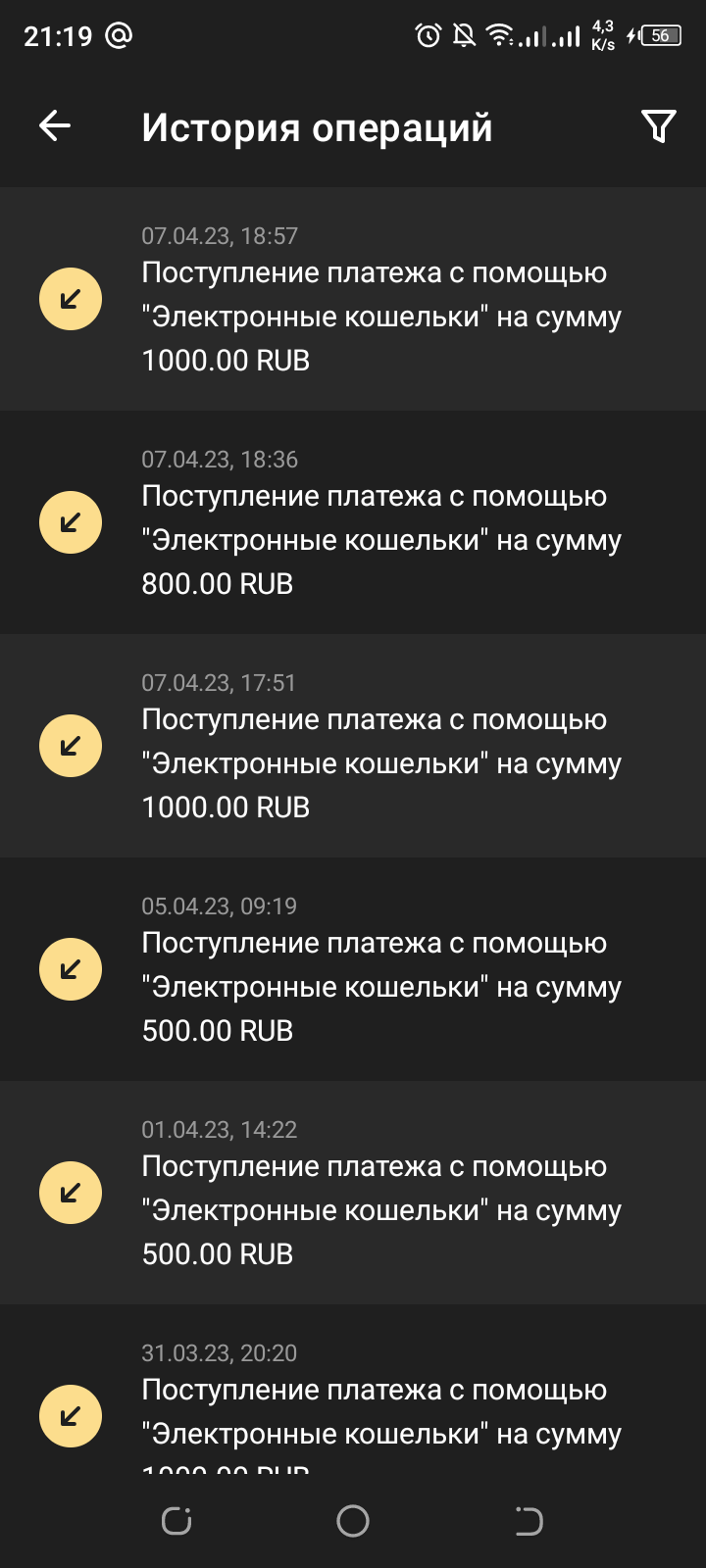Open recent apps from navigation bar
Viewport: 706px width, 1568px height.
176,1521
